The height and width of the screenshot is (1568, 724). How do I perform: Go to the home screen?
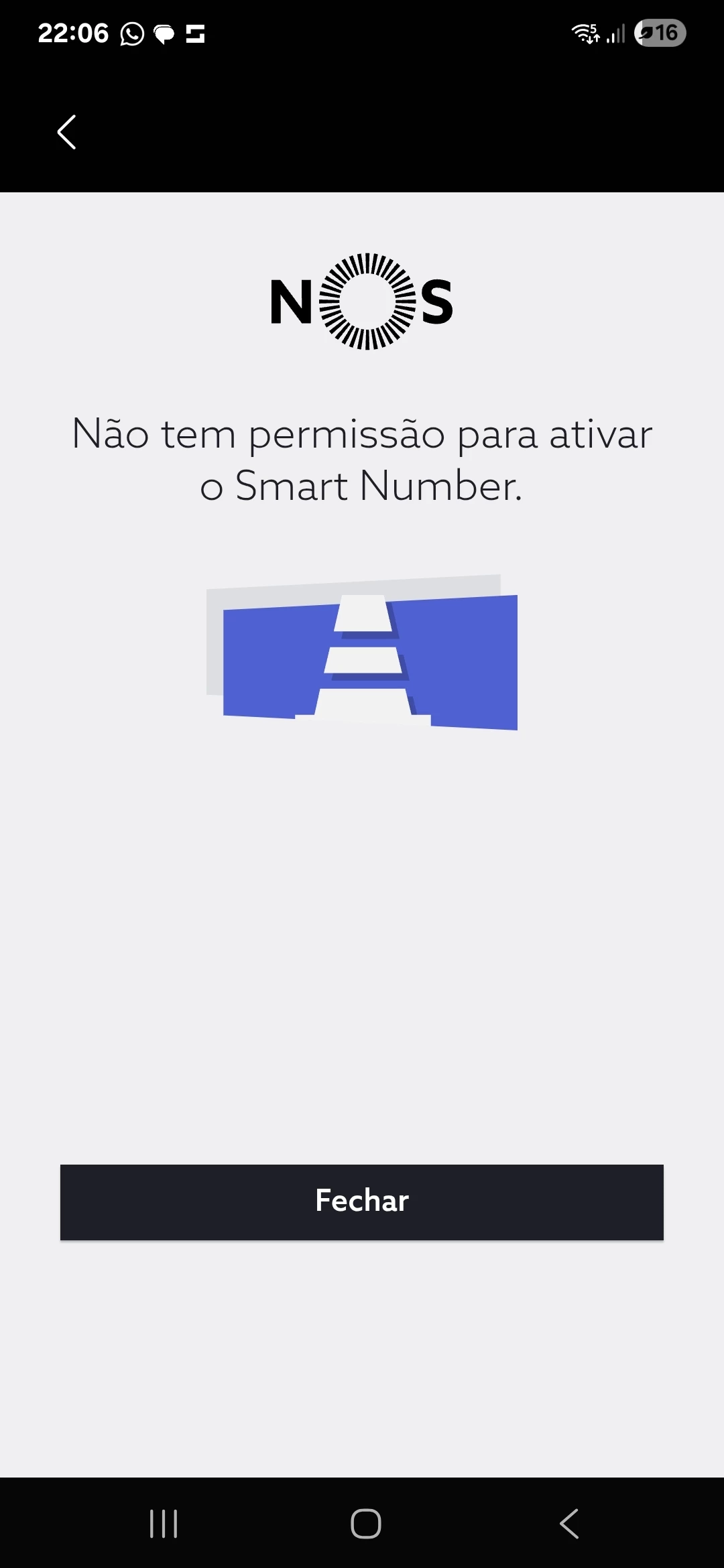(365, 1523)
